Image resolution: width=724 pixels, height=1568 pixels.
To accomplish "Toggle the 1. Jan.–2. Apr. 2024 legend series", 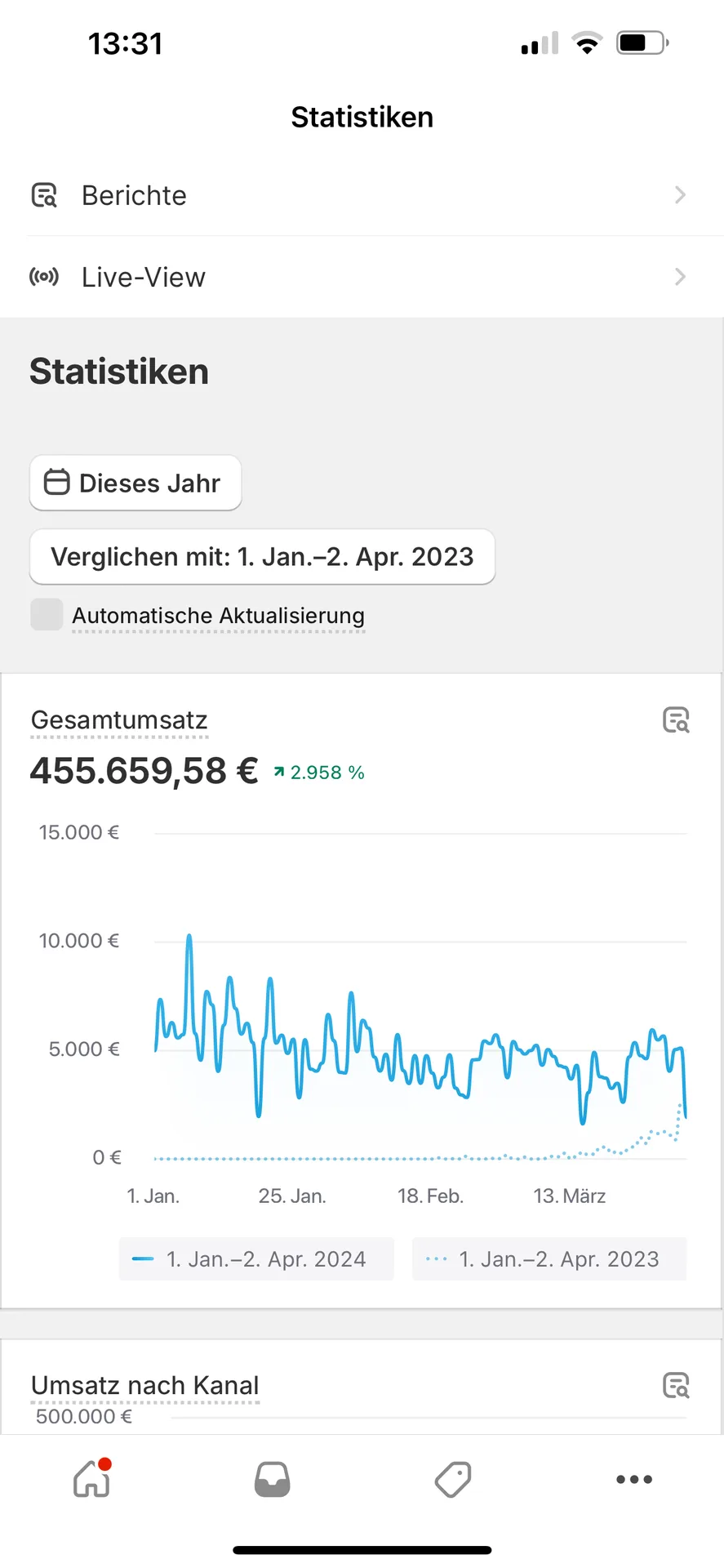I will 255,1258.
